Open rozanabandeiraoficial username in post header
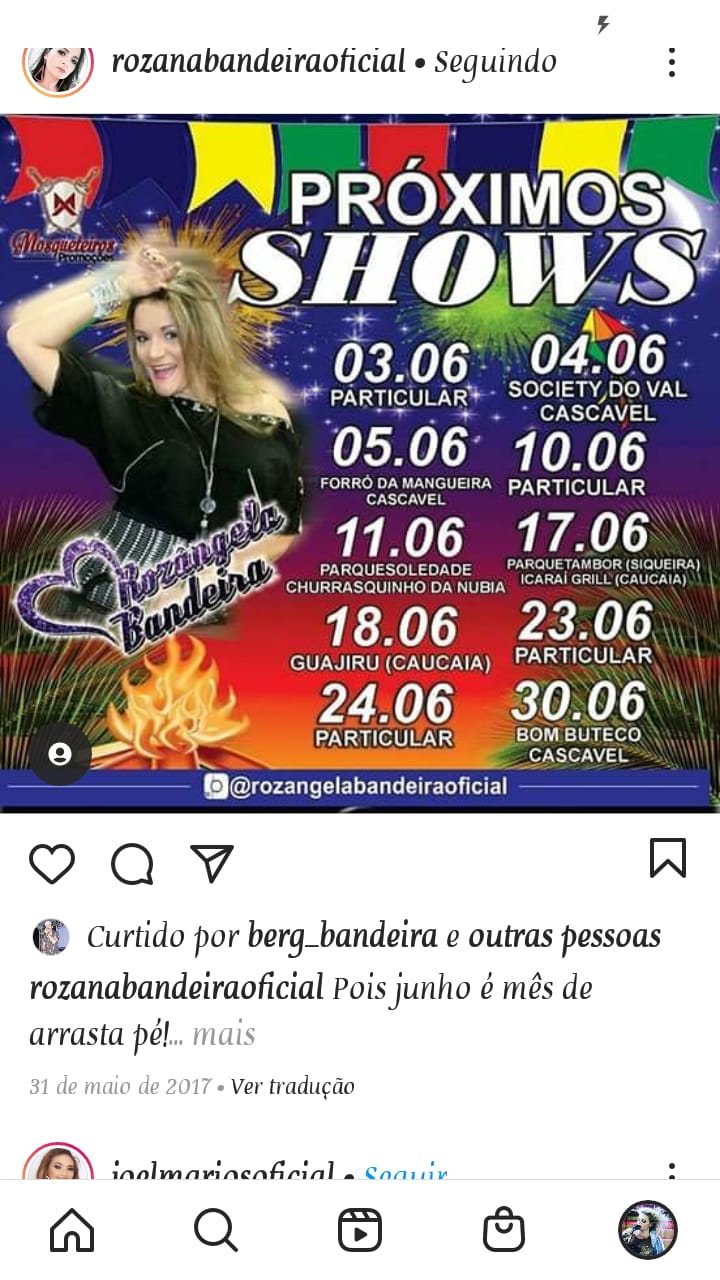This screenshot has height=1280, width=720. (258, 62)
